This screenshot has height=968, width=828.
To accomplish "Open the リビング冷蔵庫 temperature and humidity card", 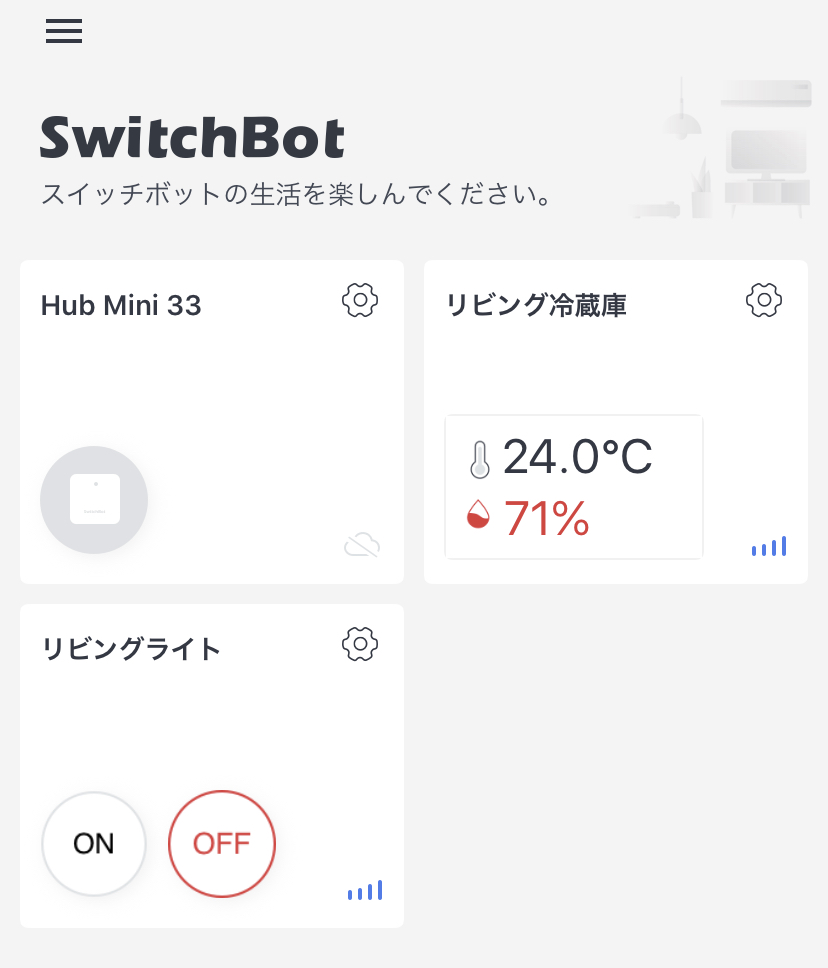I will (x=574, y=487).
